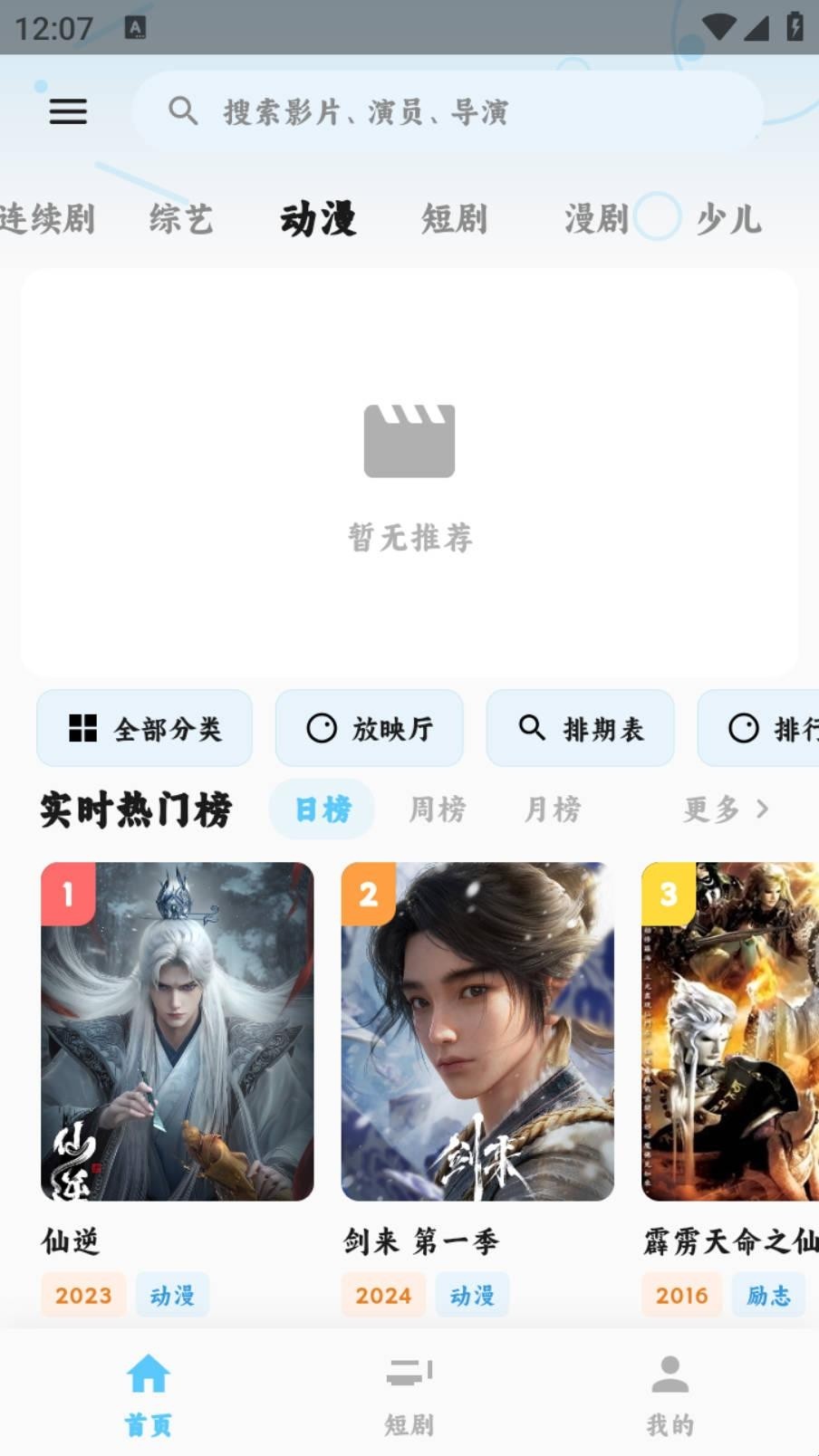Show the 周榜 weekly ranking
Image resolution: width=819 pixels, height=1456 pixels.
(438, 809)
